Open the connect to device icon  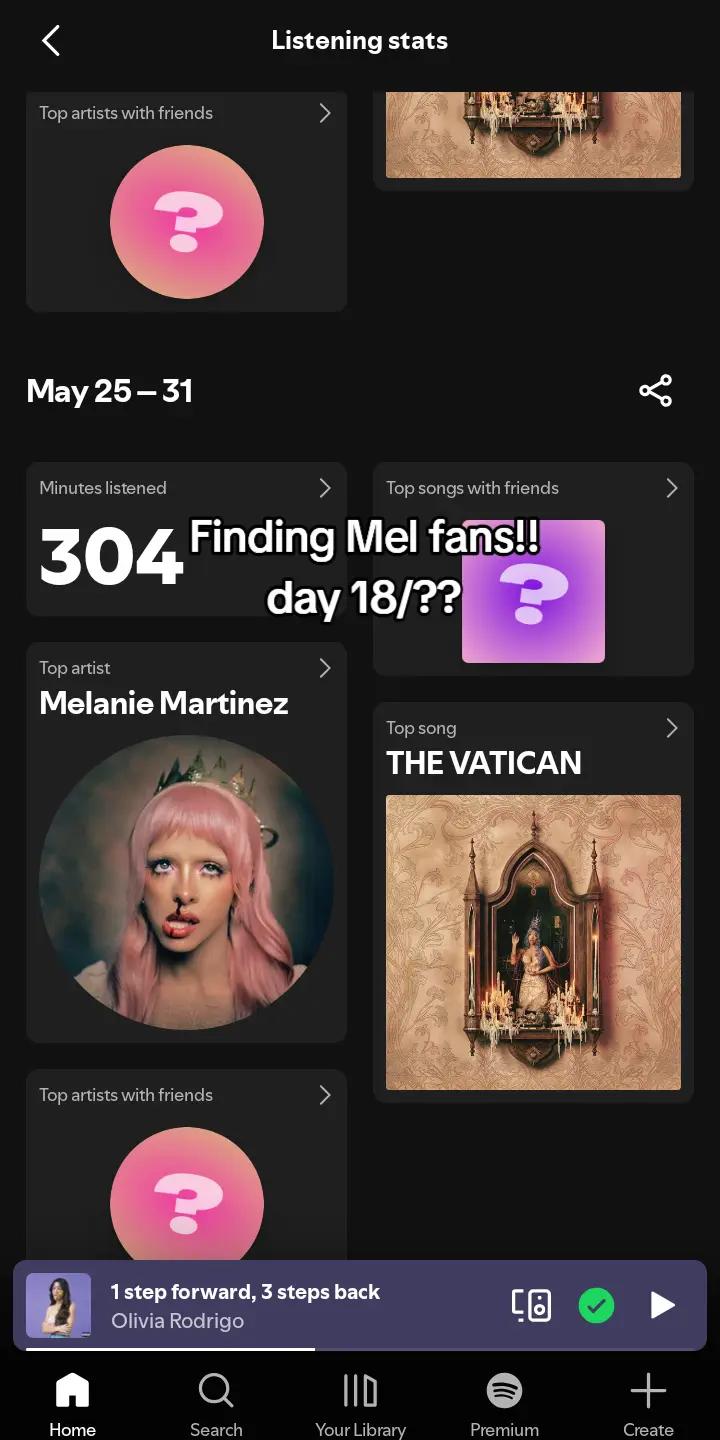(x=531, y=1305)
